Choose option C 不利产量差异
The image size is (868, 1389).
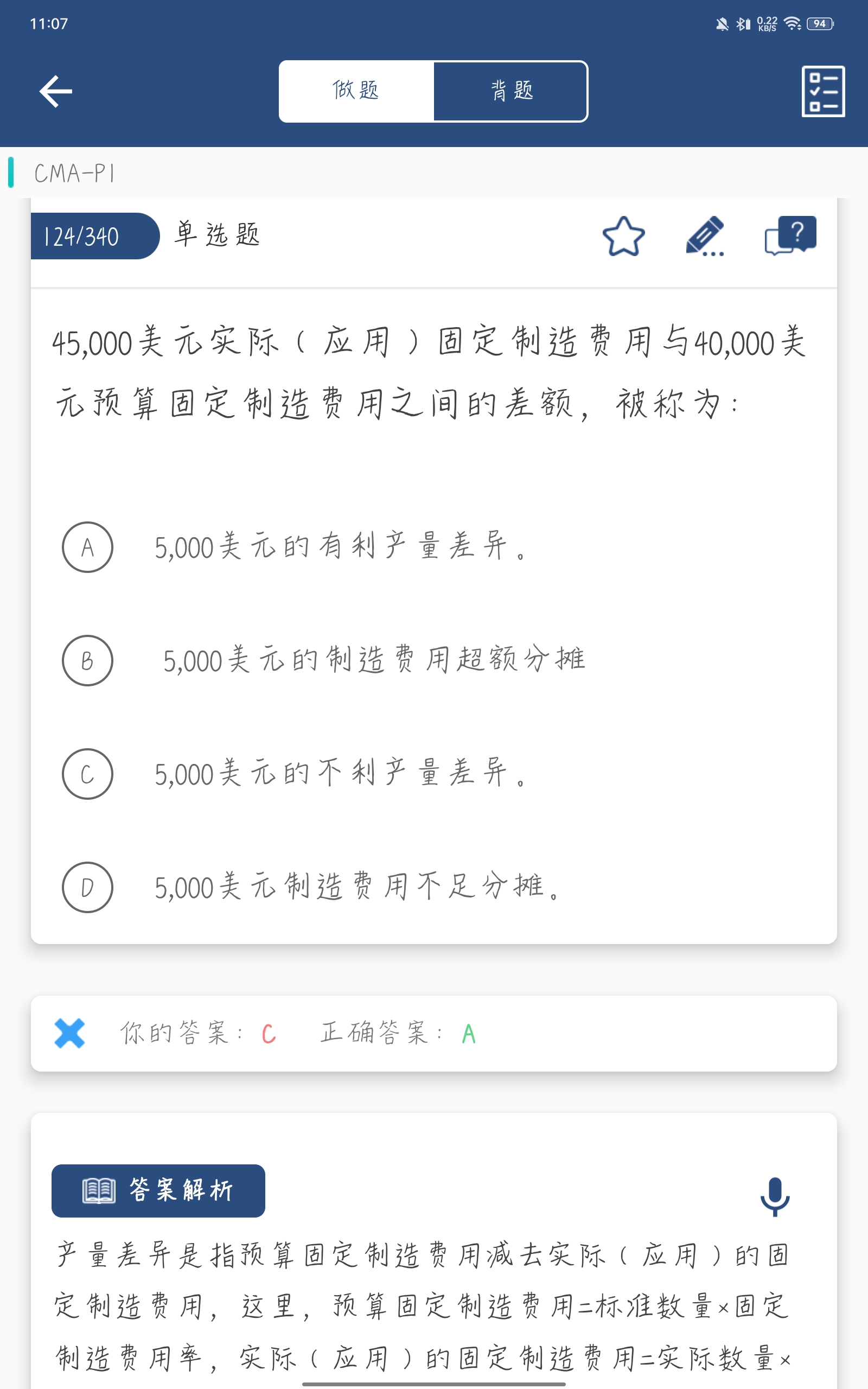coord(87,774)
